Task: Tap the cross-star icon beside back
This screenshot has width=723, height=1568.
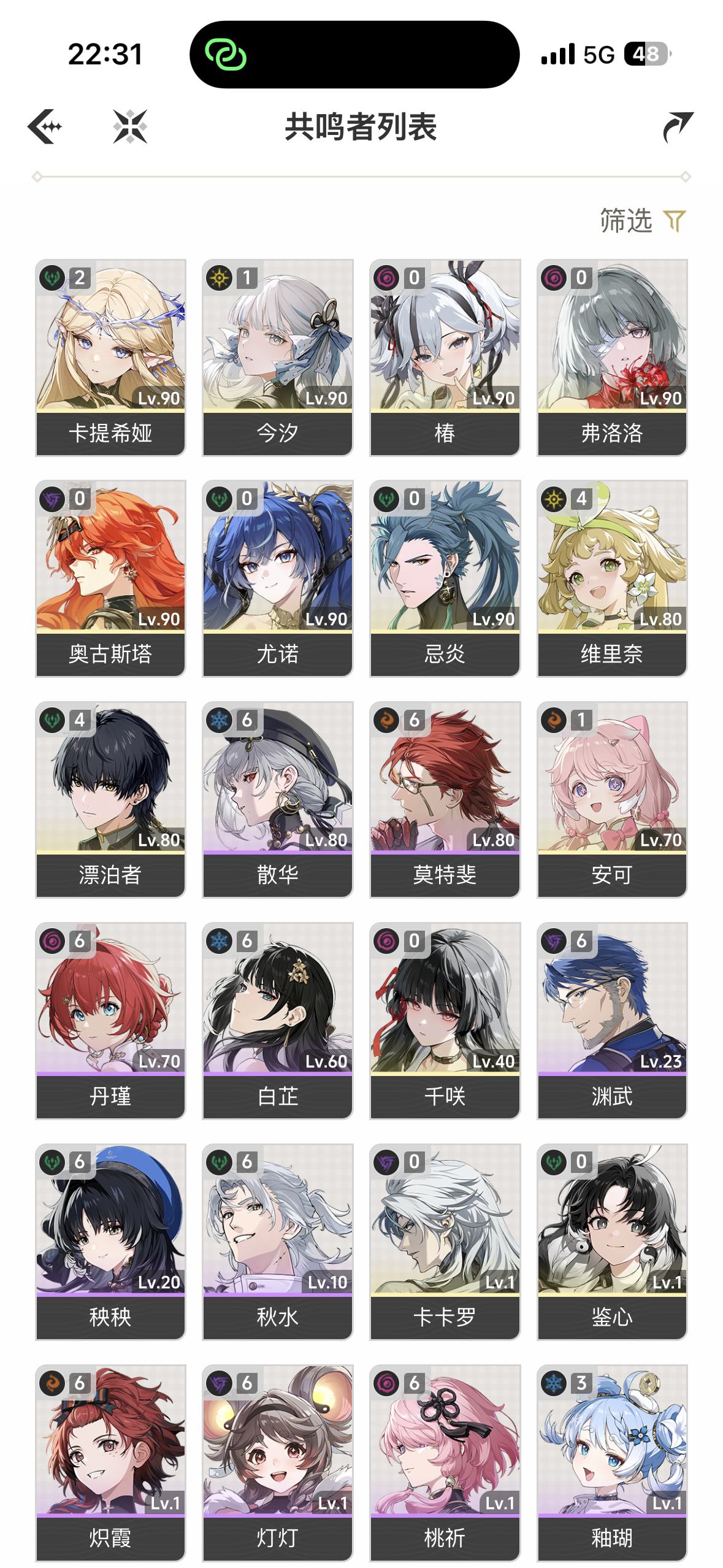Action: tap(130, 127)
